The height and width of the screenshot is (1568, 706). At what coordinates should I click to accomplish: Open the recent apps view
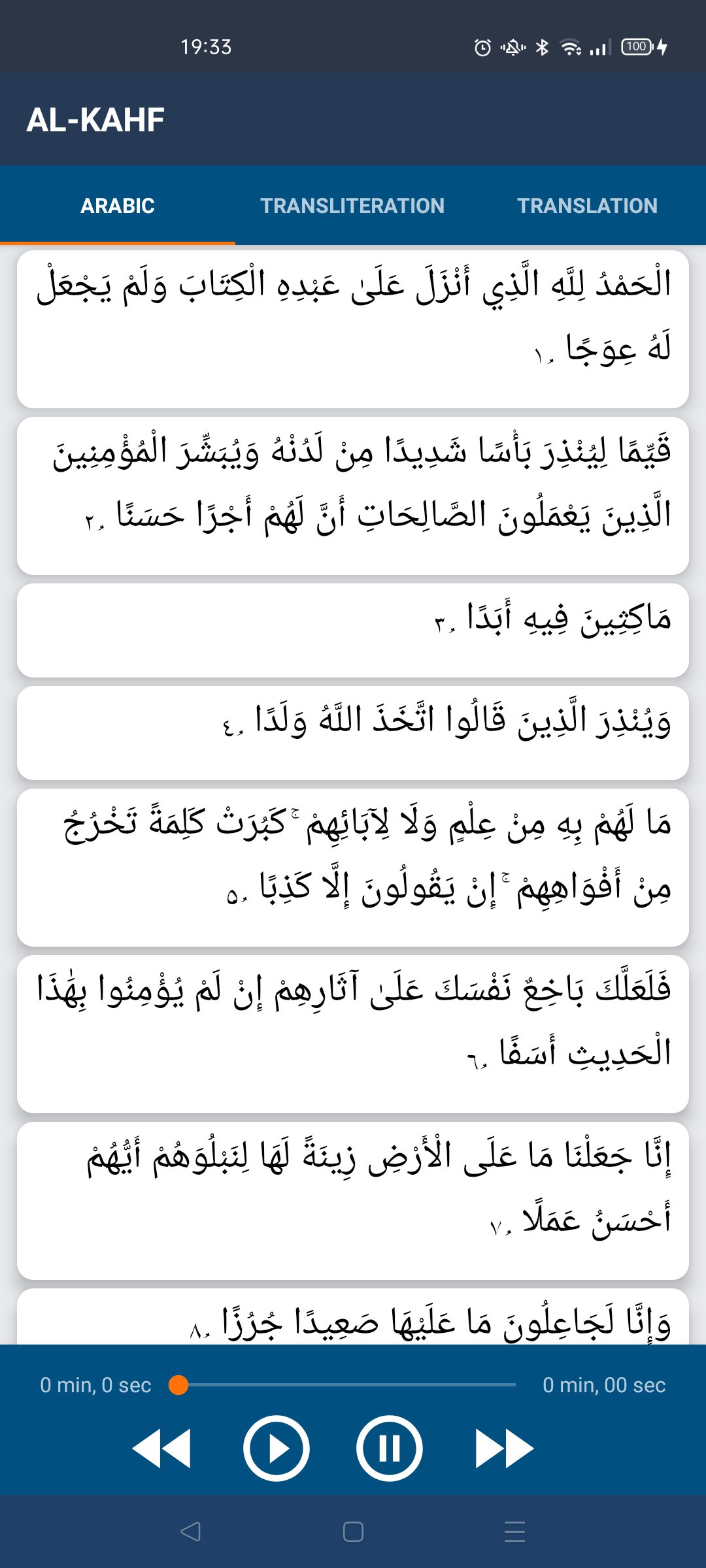[x=515, y=1531]
